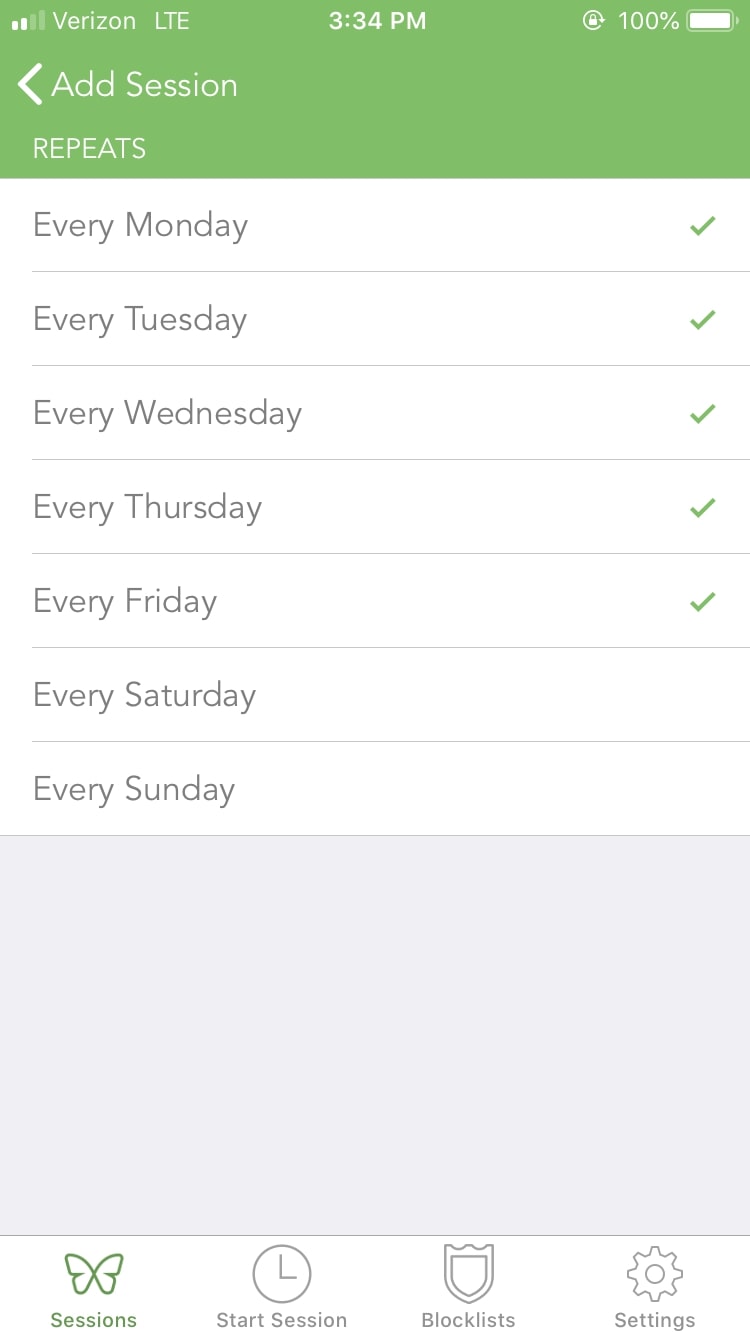Select Every Saturday
Image resolution: width=750 pixels, height=1334 pixels.
(x=375, y=696)
